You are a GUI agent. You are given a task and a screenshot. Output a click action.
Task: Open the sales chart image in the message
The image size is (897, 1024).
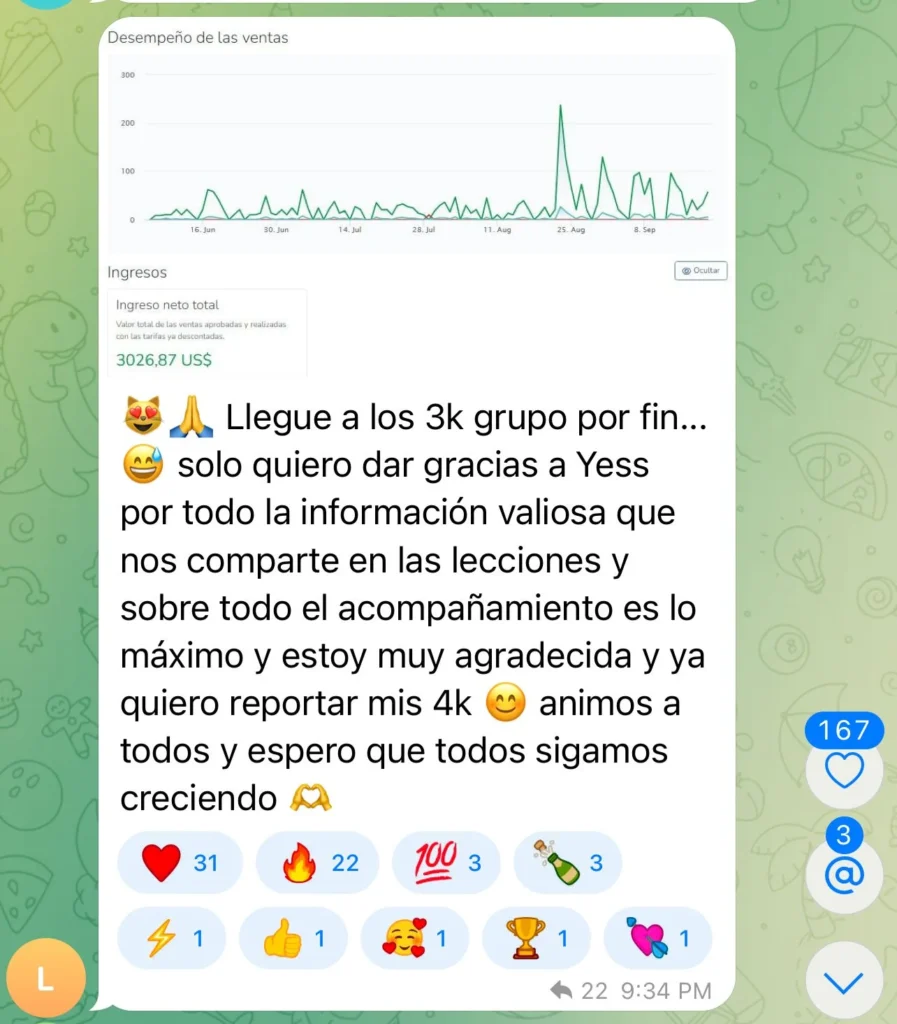click(x=418, y=200)
